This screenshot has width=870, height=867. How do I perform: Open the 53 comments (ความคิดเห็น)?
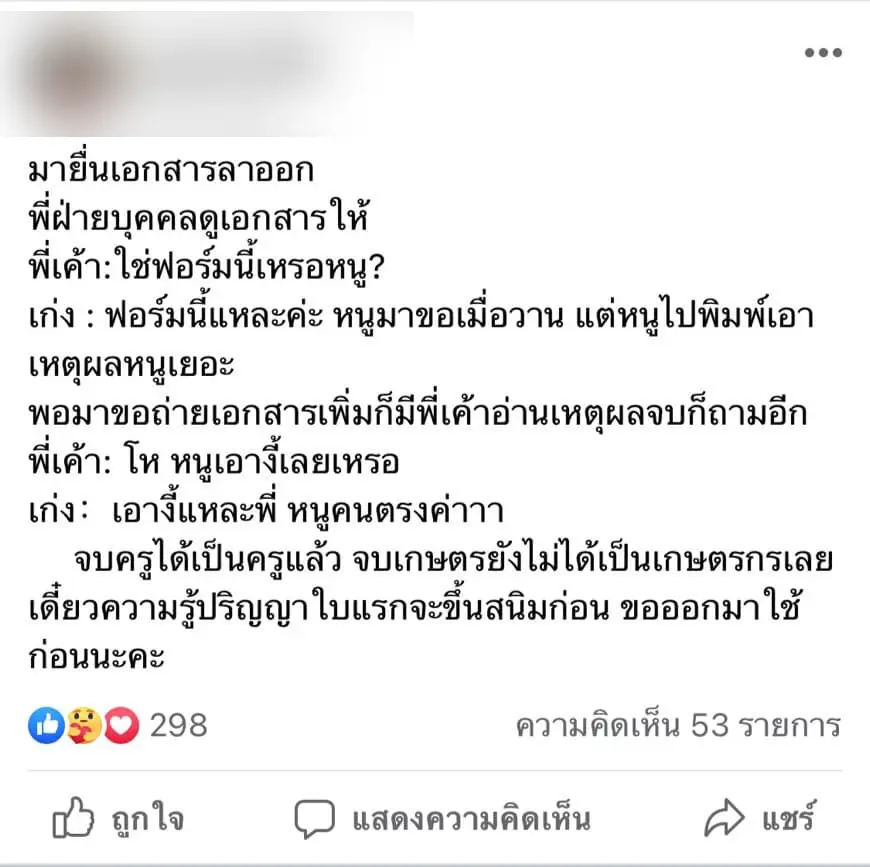pyautogui.click(x=677, y=725)
